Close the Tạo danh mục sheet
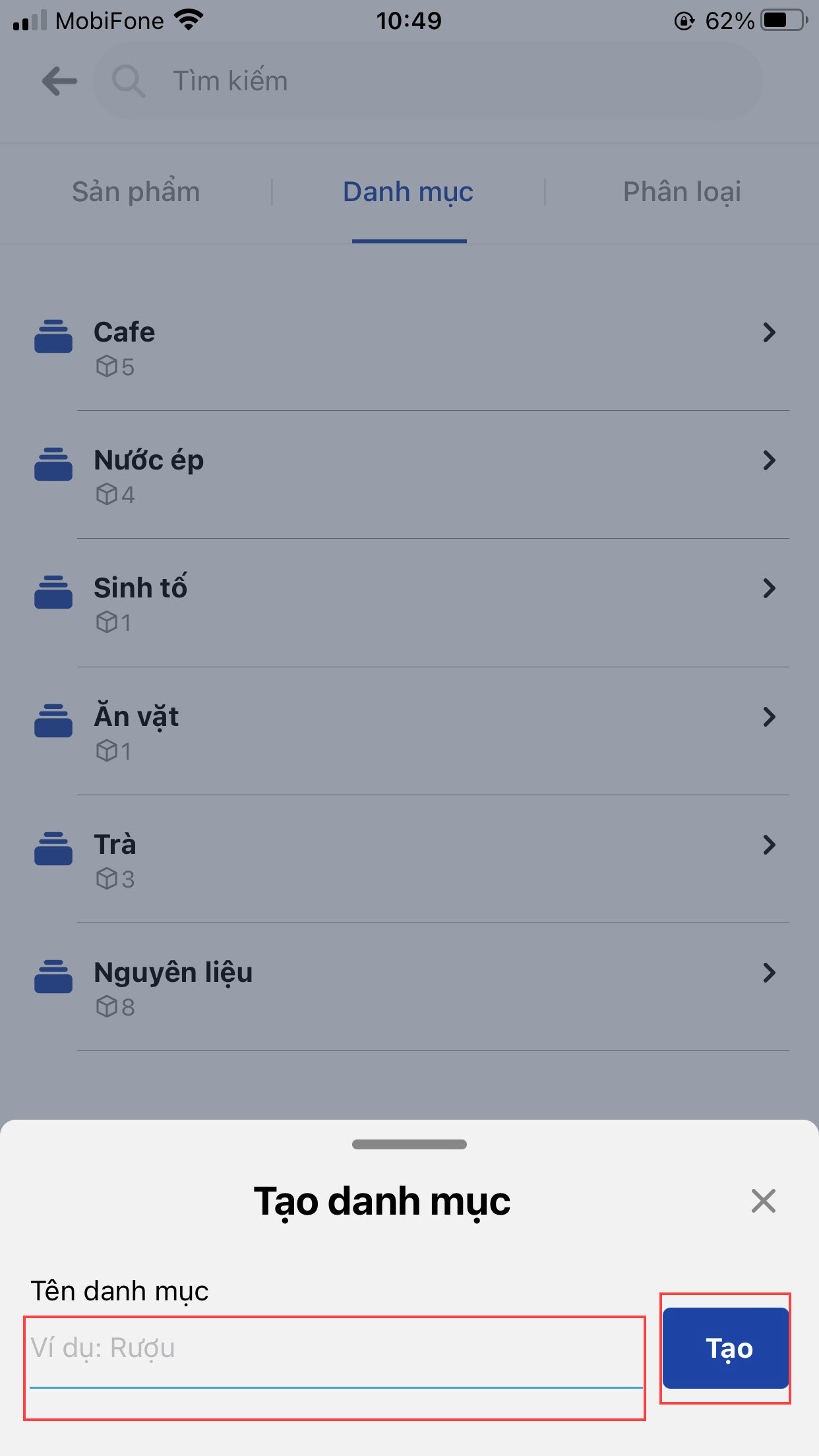The image size is (819, 1456). [x=763, y=1201]
